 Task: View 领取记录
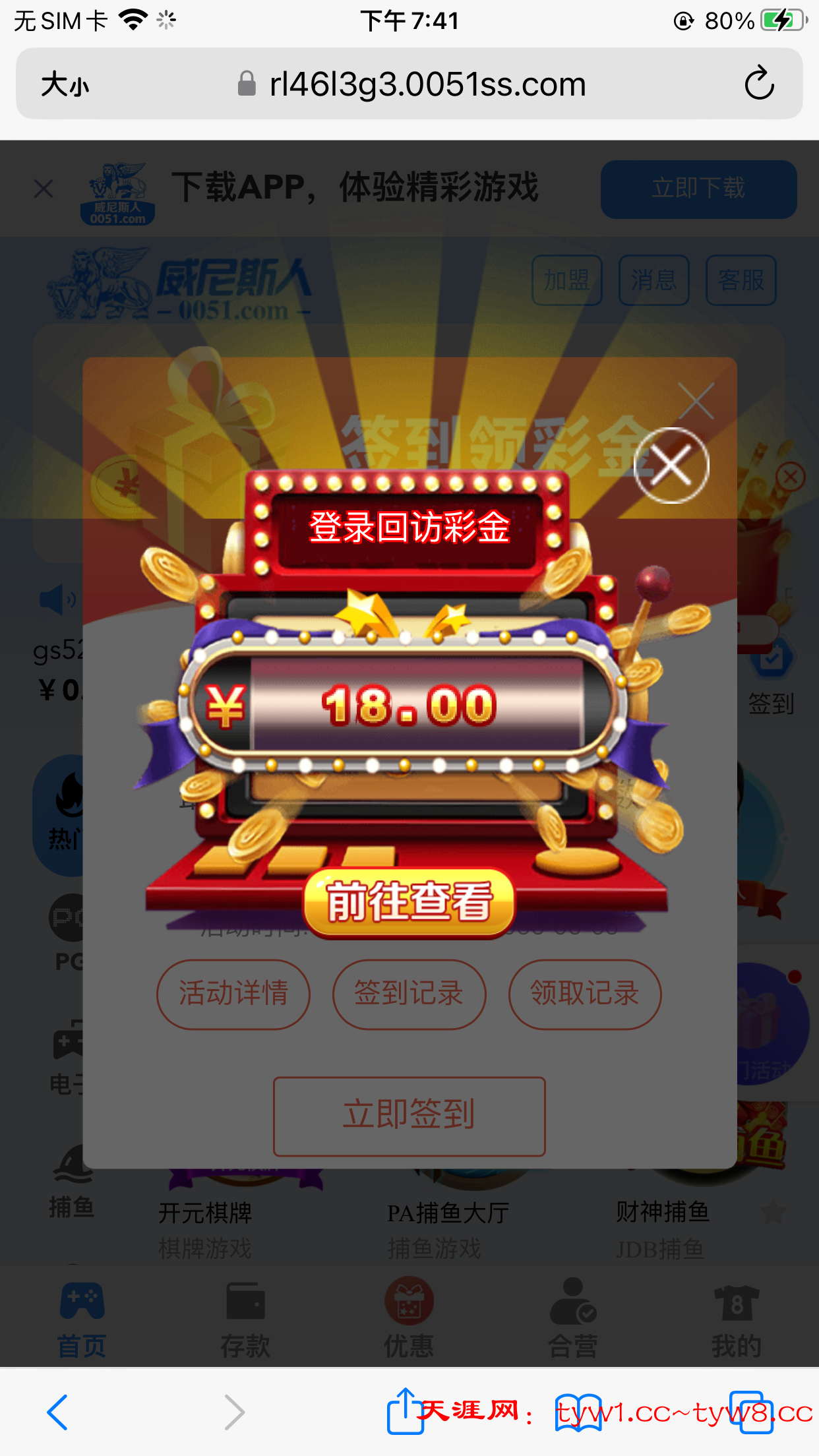click(x=585, y=994)
